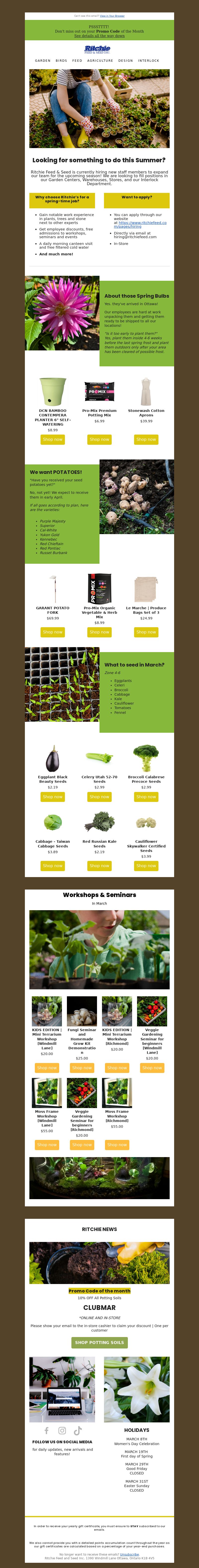Shop now for Stonewash Cotton Aprons

pyautogui.click(x=146, y=439)
